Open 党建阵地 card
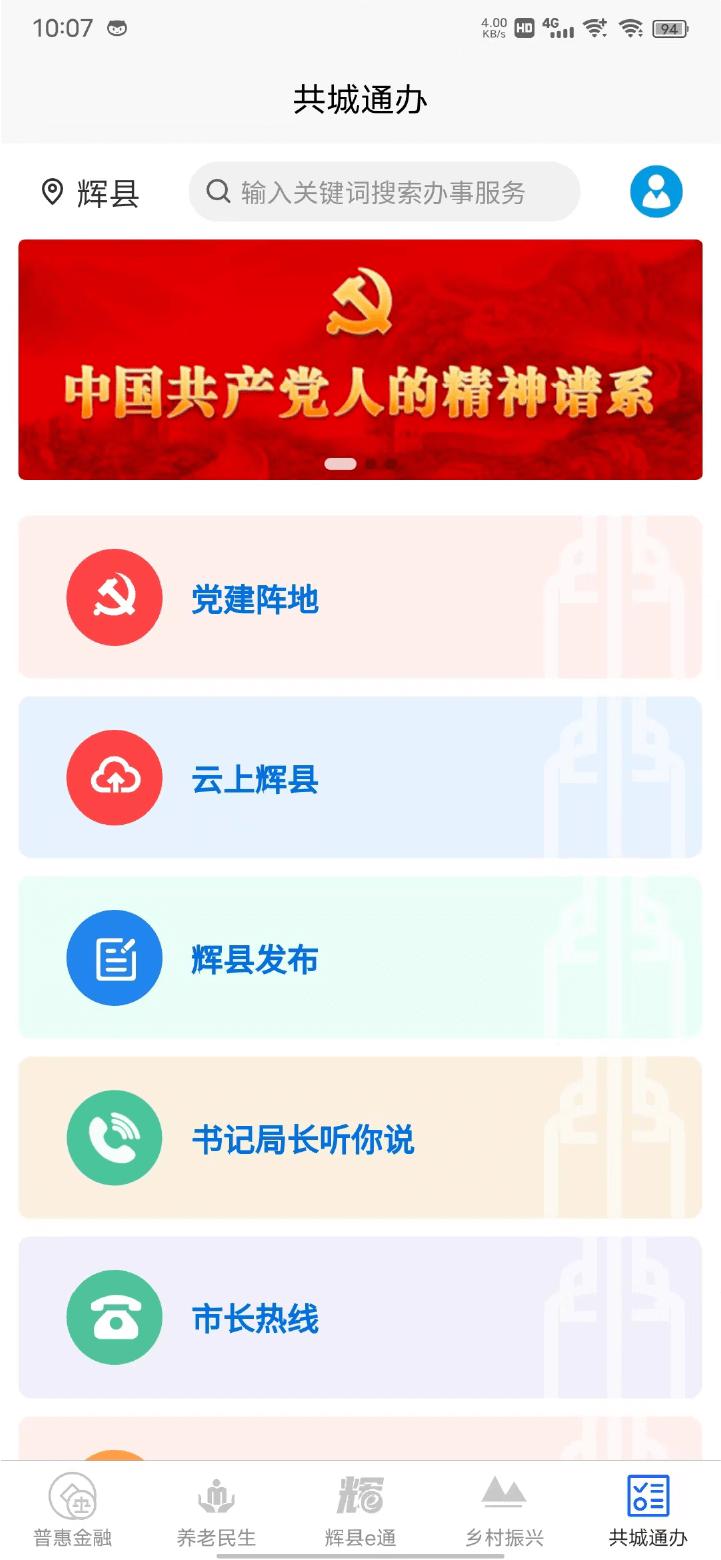Screen dimensions: 721x1560 tap(360, 598)
